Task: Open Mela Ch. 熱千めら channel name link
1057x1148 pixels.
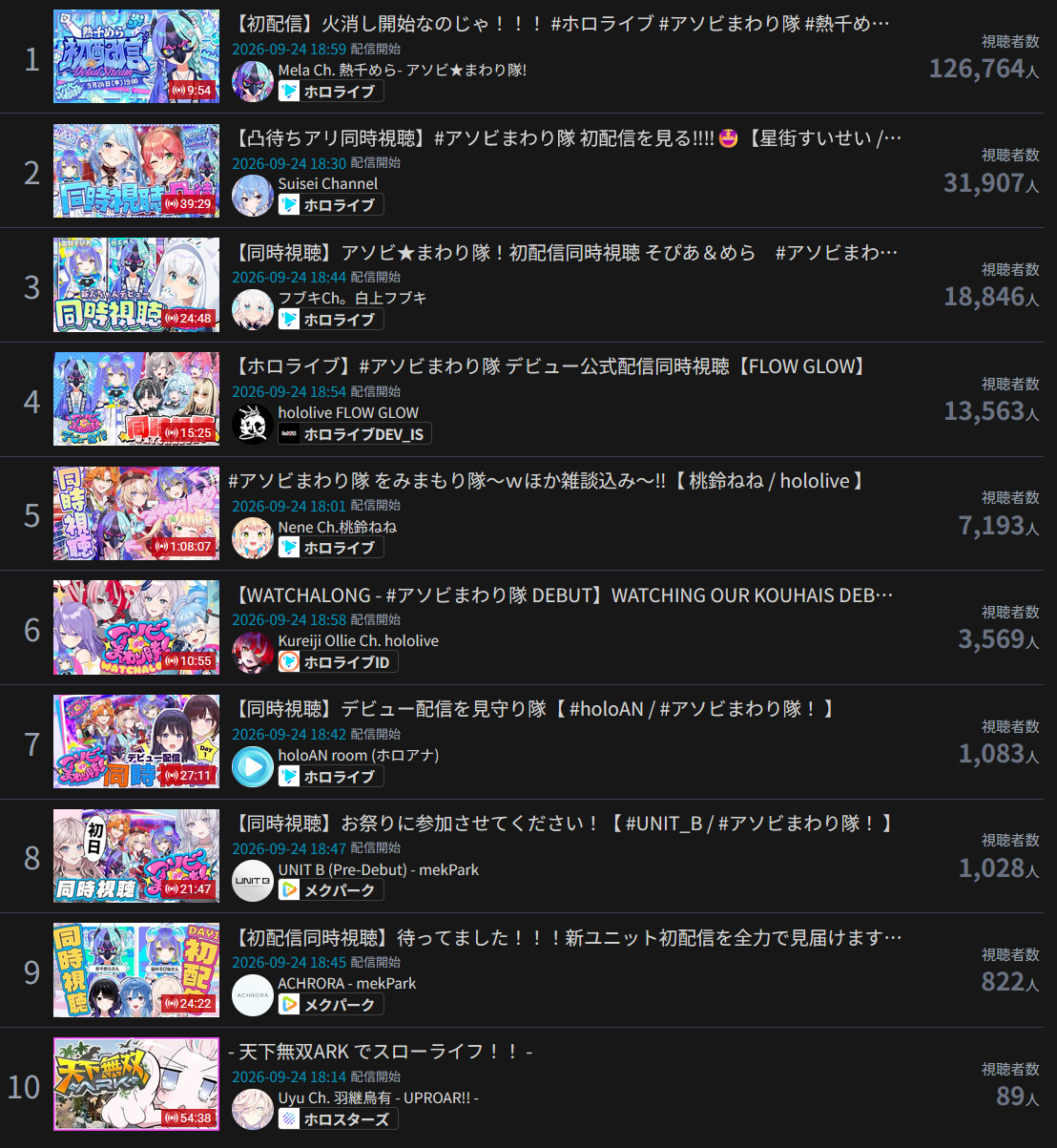Action: click(402, 70)
